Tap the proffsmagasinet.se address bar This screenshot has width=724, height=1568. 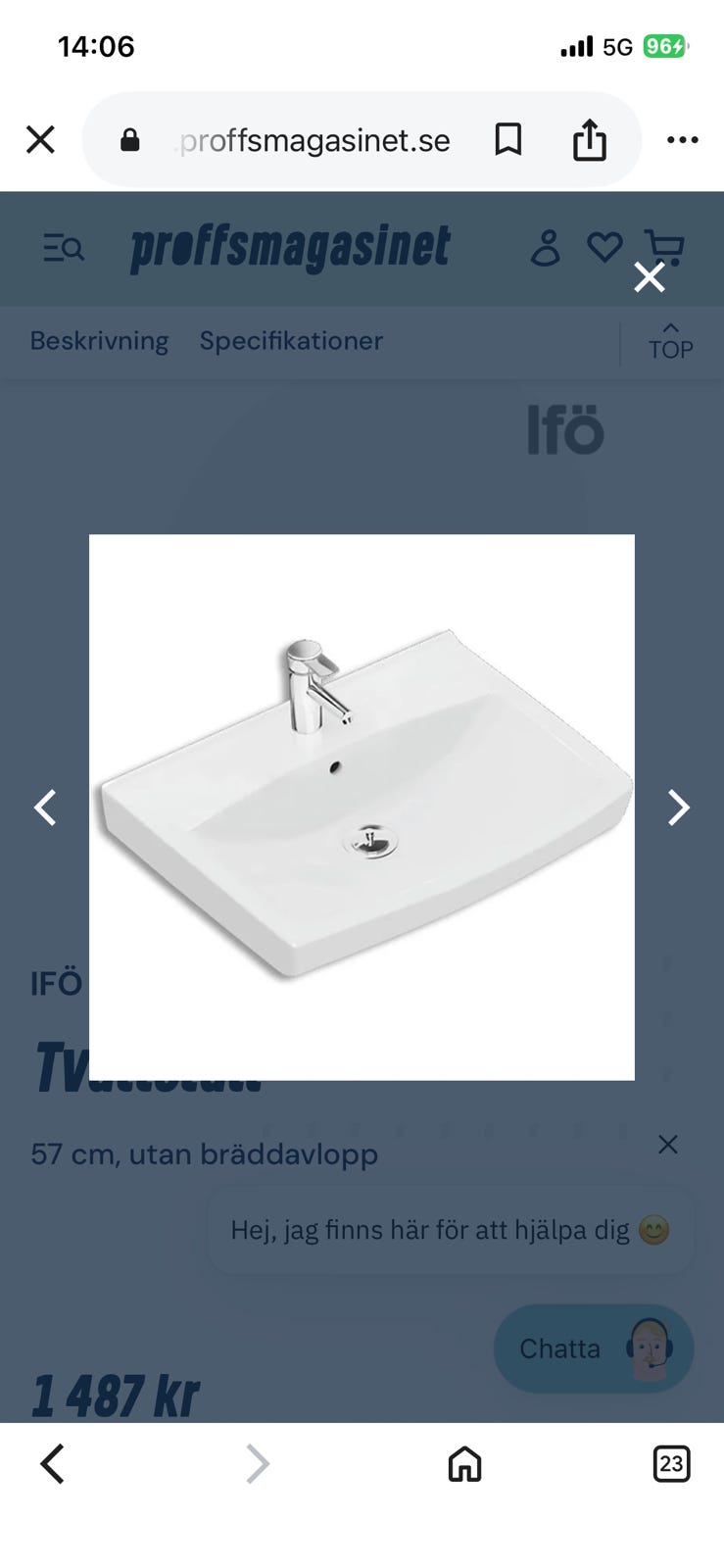(x=314, y=140)
